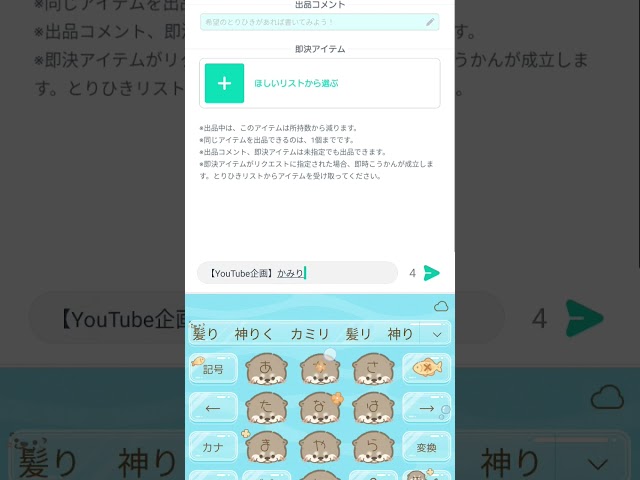
Task: Expand the keyboard suggestion list chevron
Action: [437, 334]
